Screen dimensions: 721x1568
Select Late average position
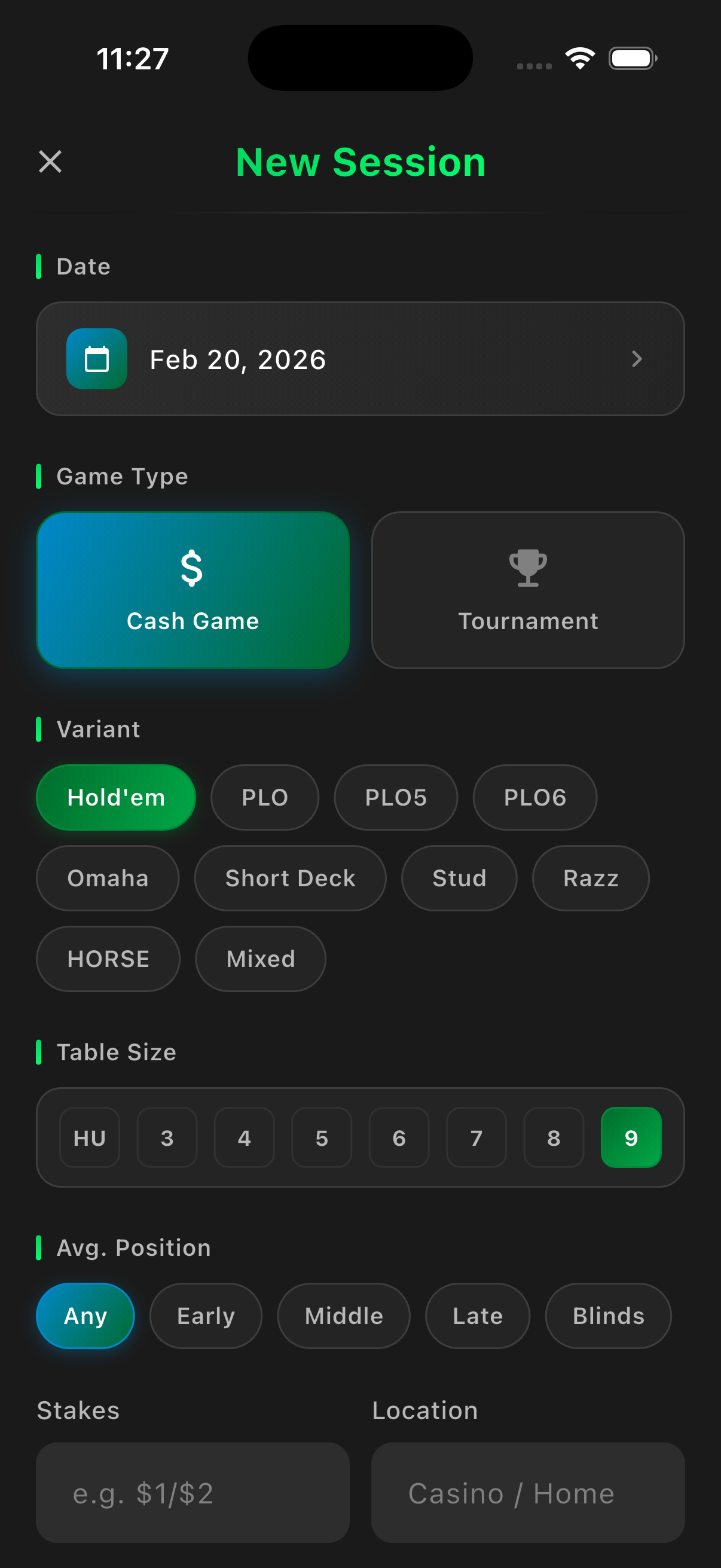478,1316
